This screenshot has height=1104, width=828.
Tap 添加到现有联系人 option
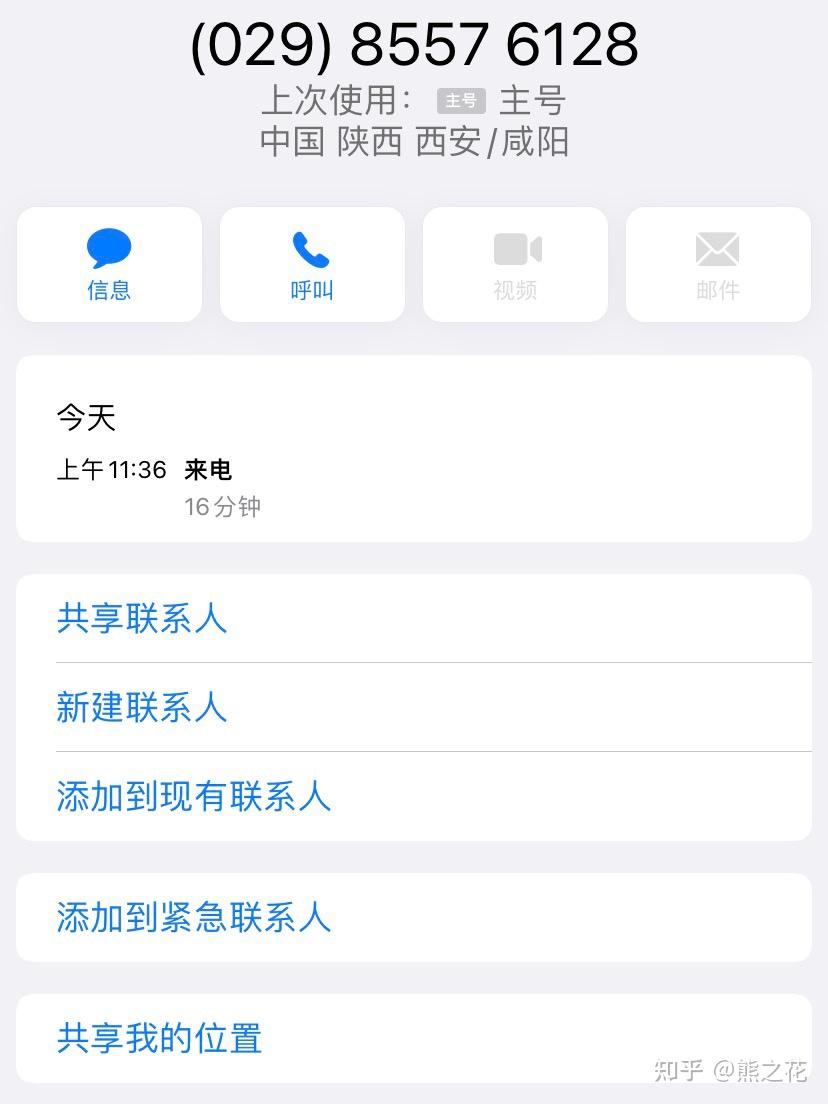193,797
